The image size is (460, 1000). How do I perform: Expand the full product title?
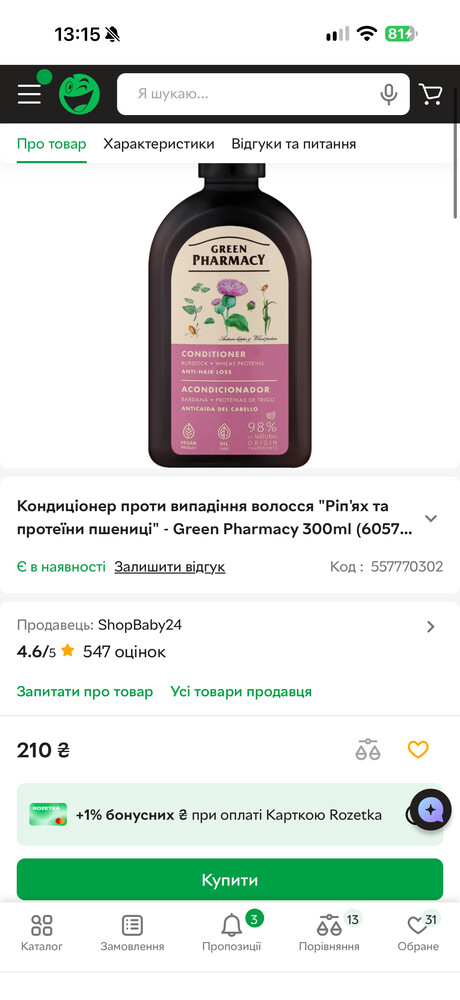431,518
